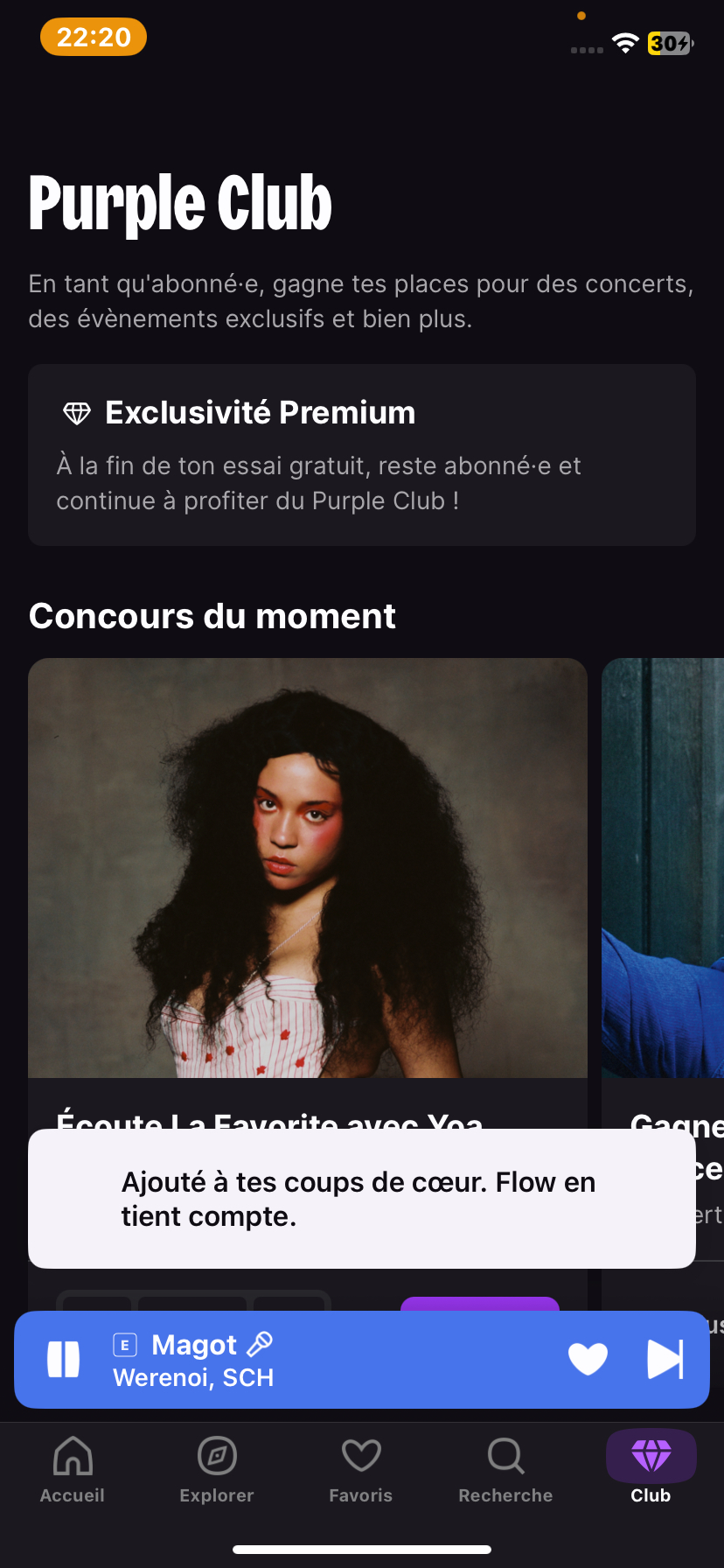The image size is (724, 1568).
Task: Open the Favoris tab
Action: [x=361, y=1470]
